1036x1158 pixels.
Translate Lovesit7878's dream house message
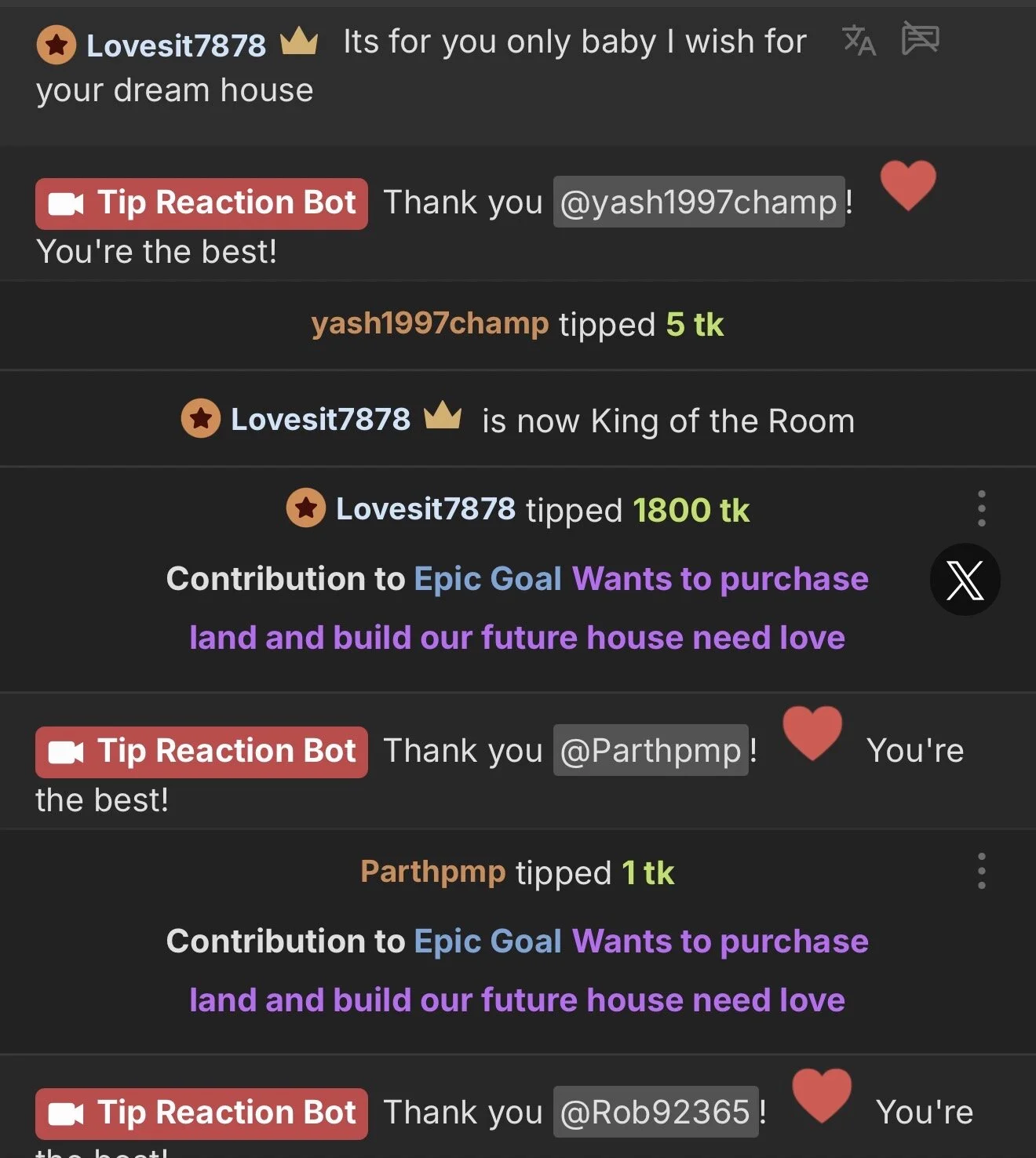point(859,41)
